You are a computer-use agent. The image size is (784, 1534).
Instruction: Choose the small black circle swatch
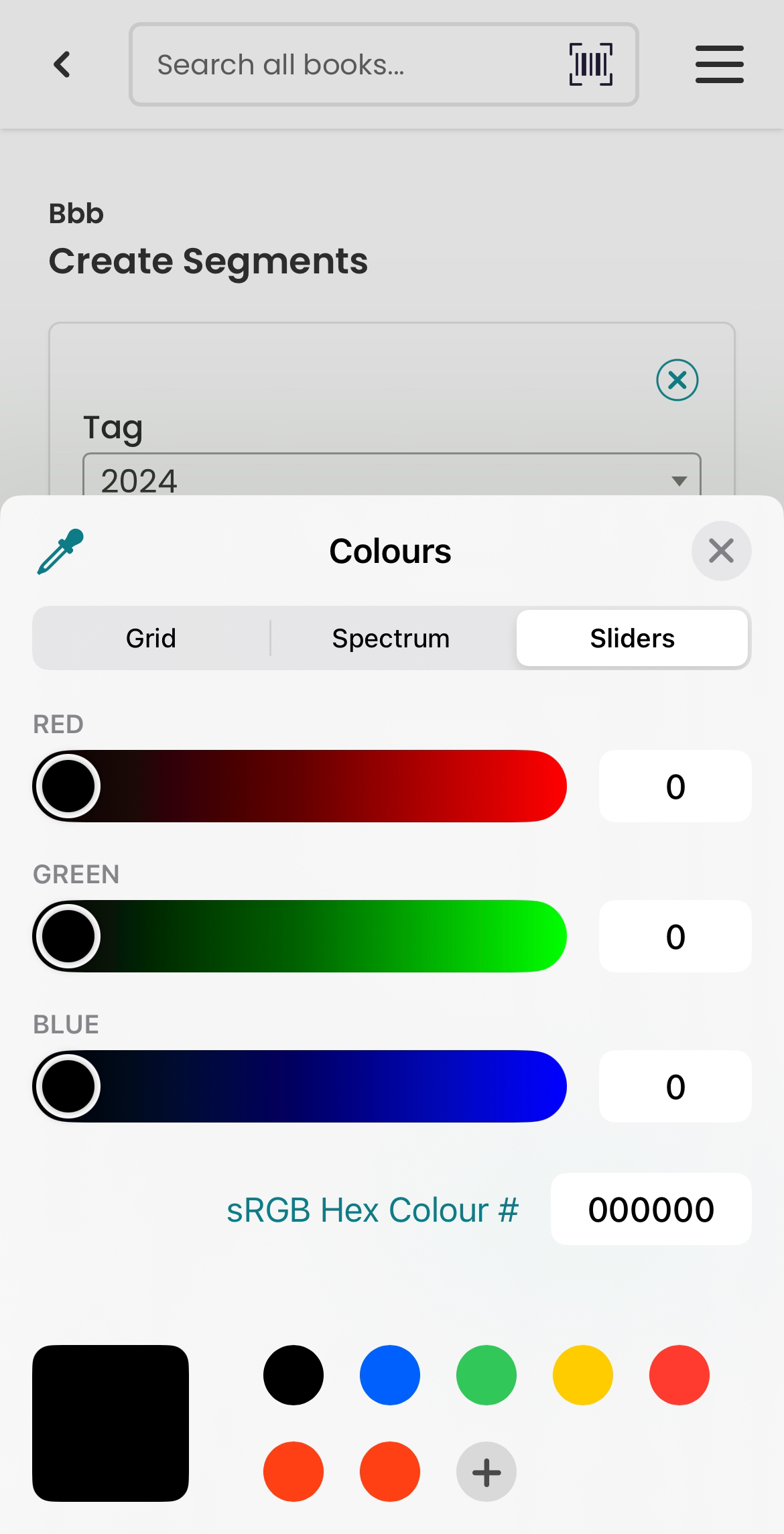[293, 1375]
